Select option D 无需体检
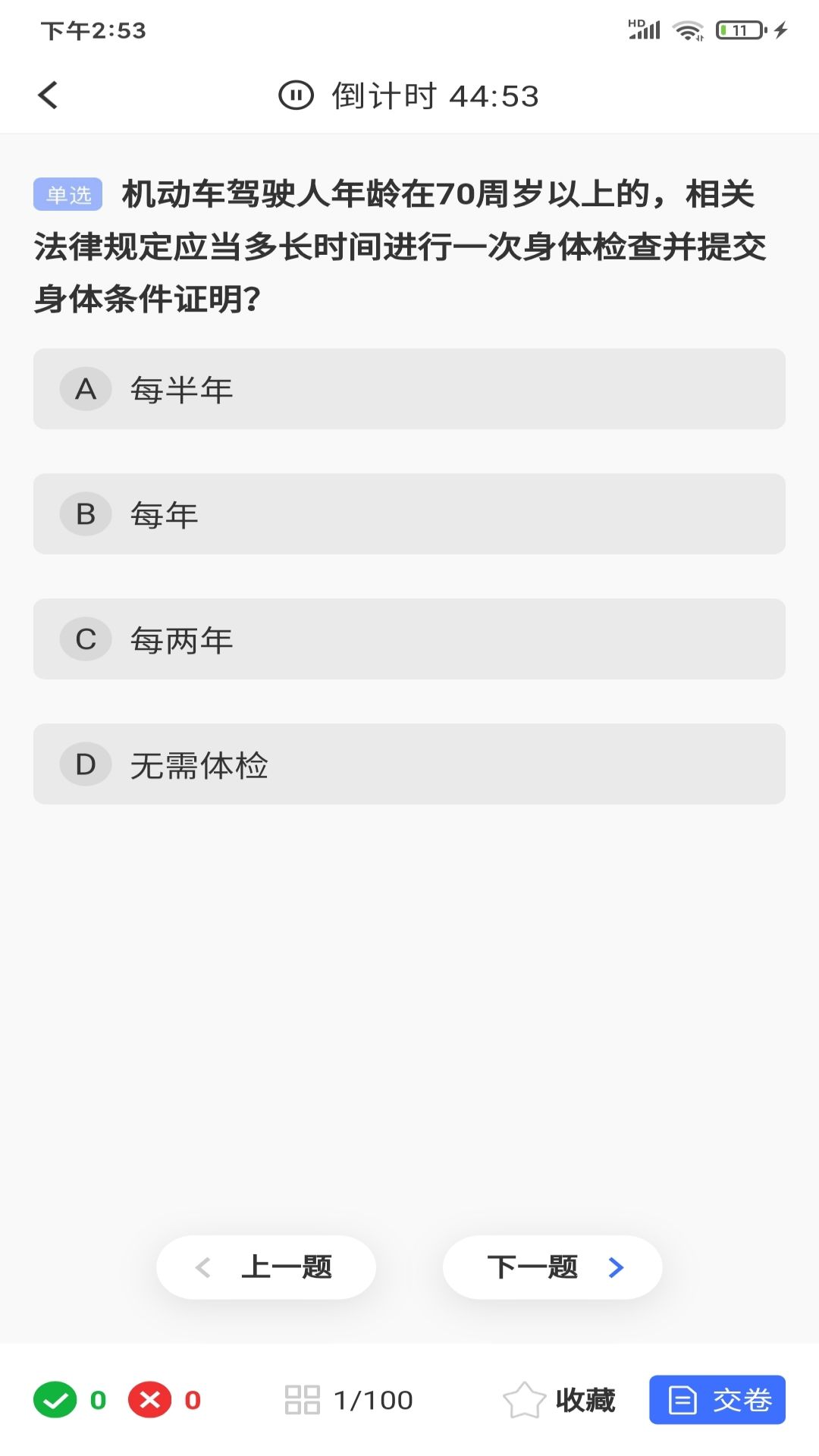The image size is (819, 1456). click(x=409, y=764)
